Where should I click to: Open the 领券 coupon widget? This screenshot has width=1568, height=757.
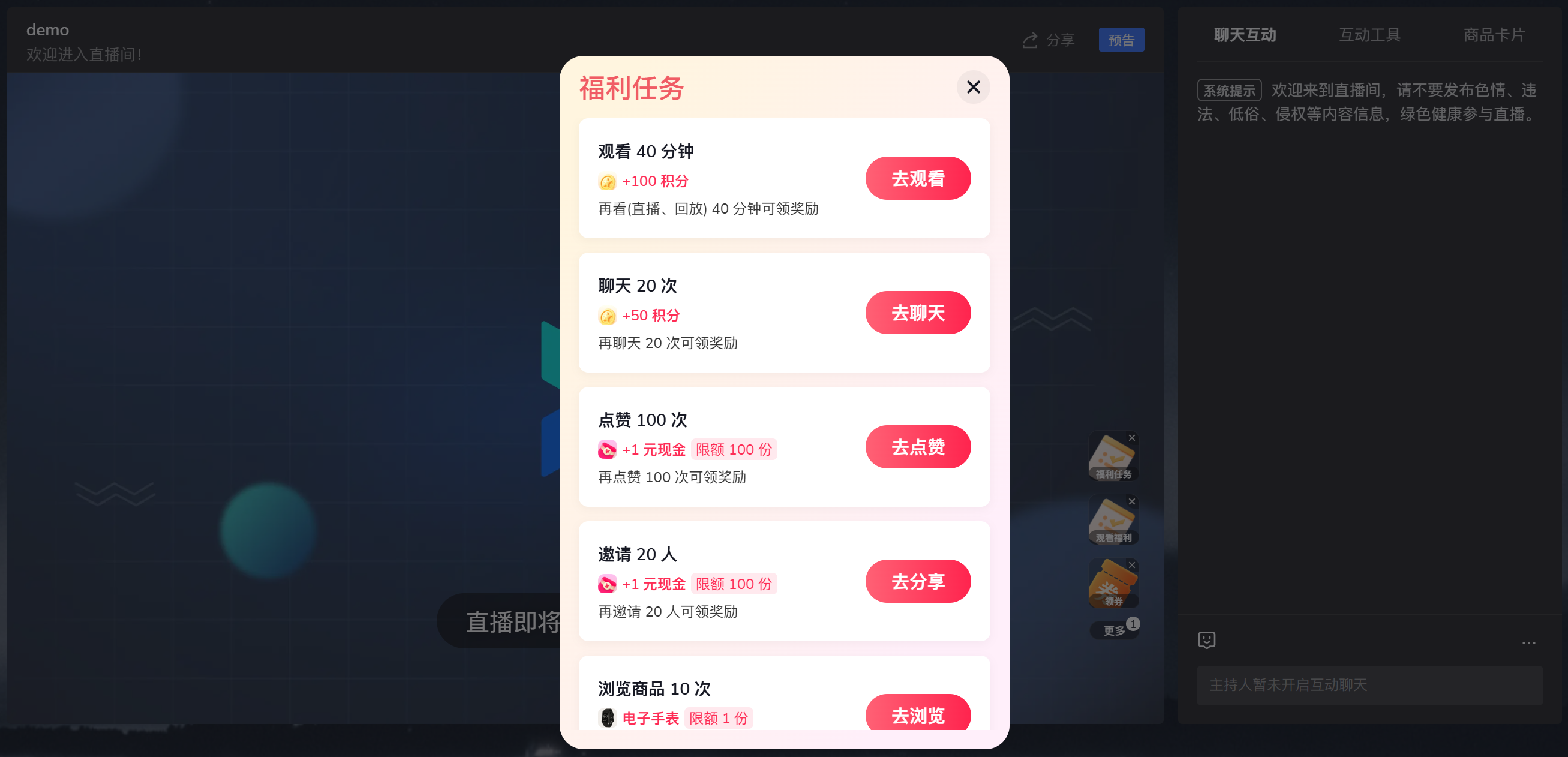[x=1112, y=585]
